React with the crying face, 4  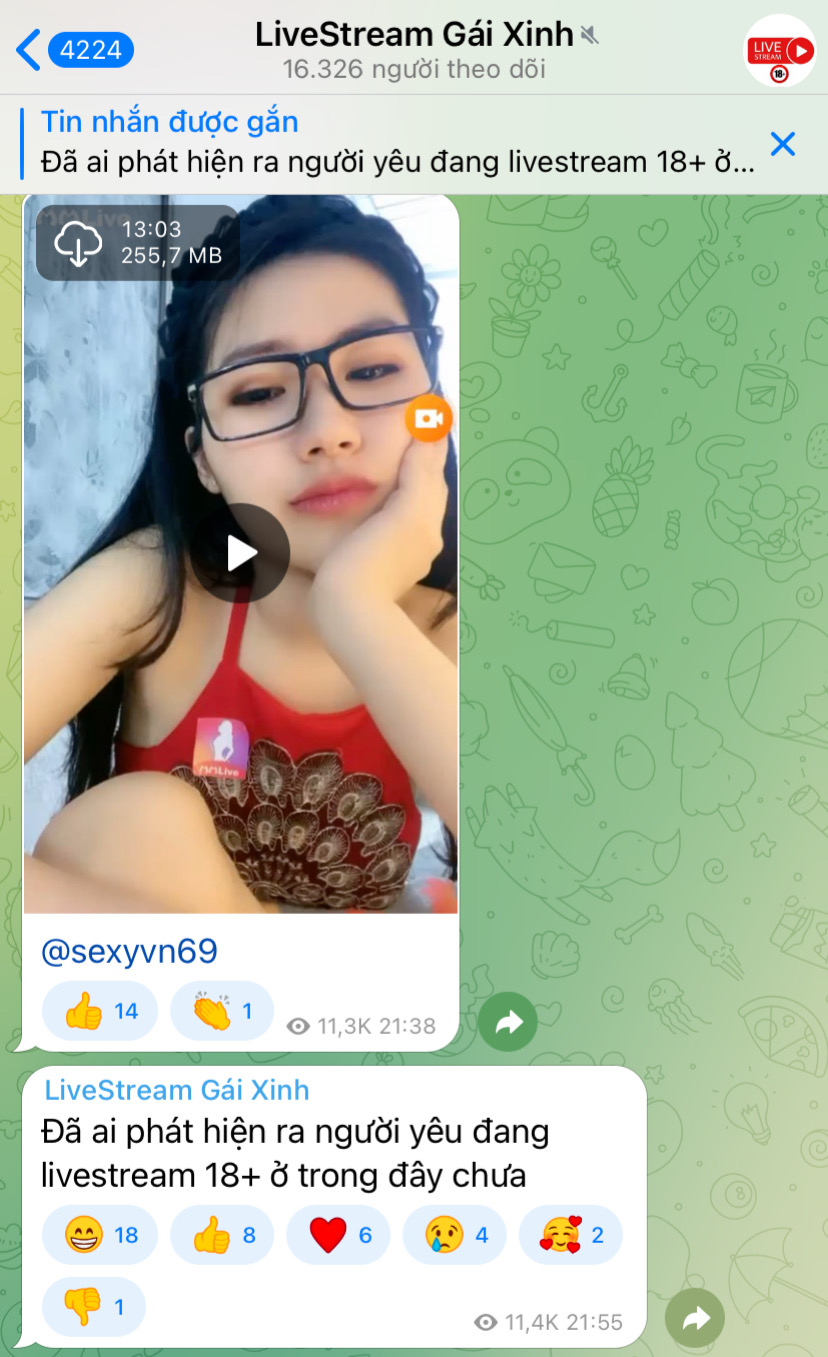coord(455,1235)
